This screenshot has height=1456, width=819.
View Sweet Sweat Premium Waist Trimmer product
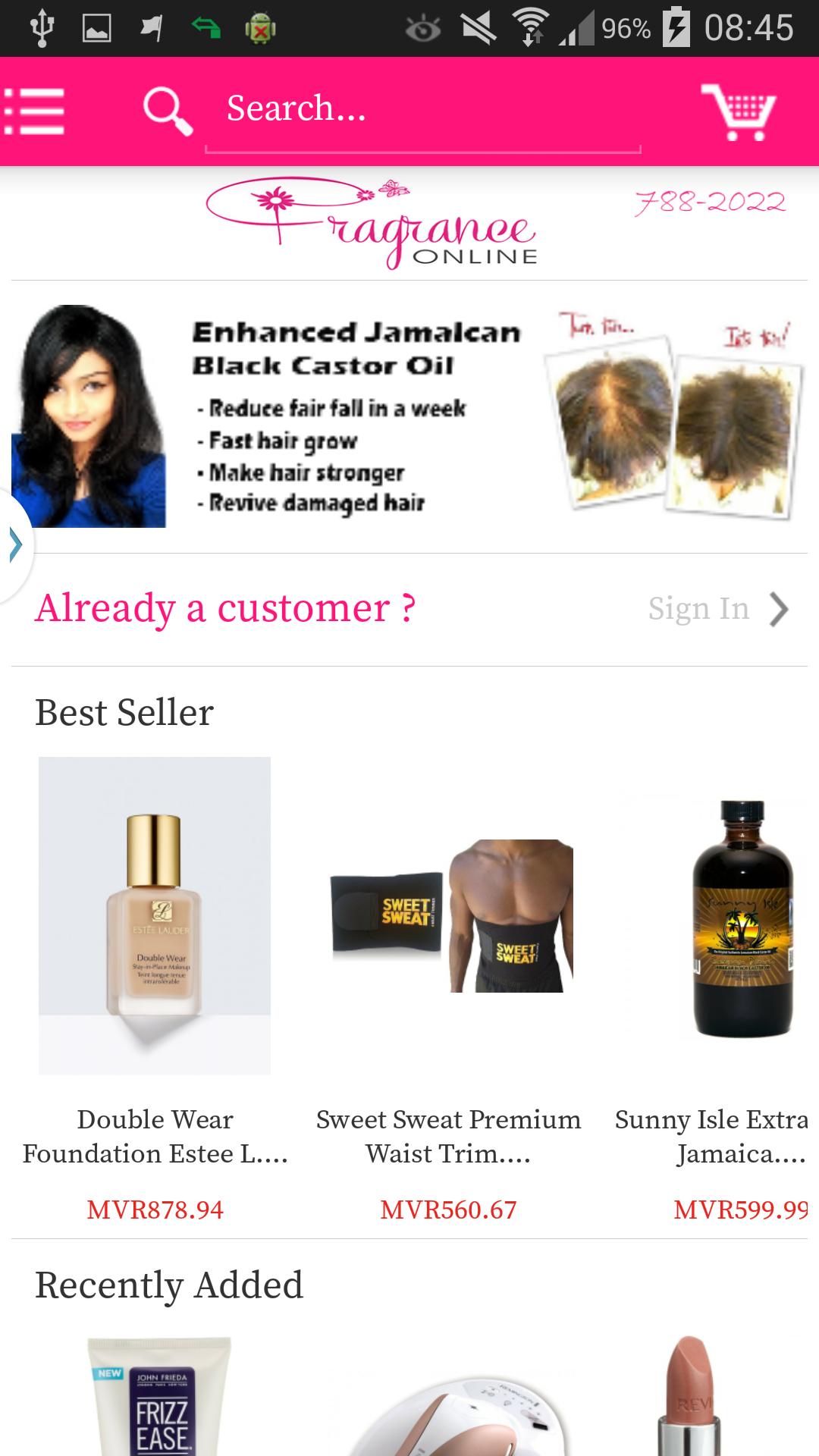(x=449, y=915)
